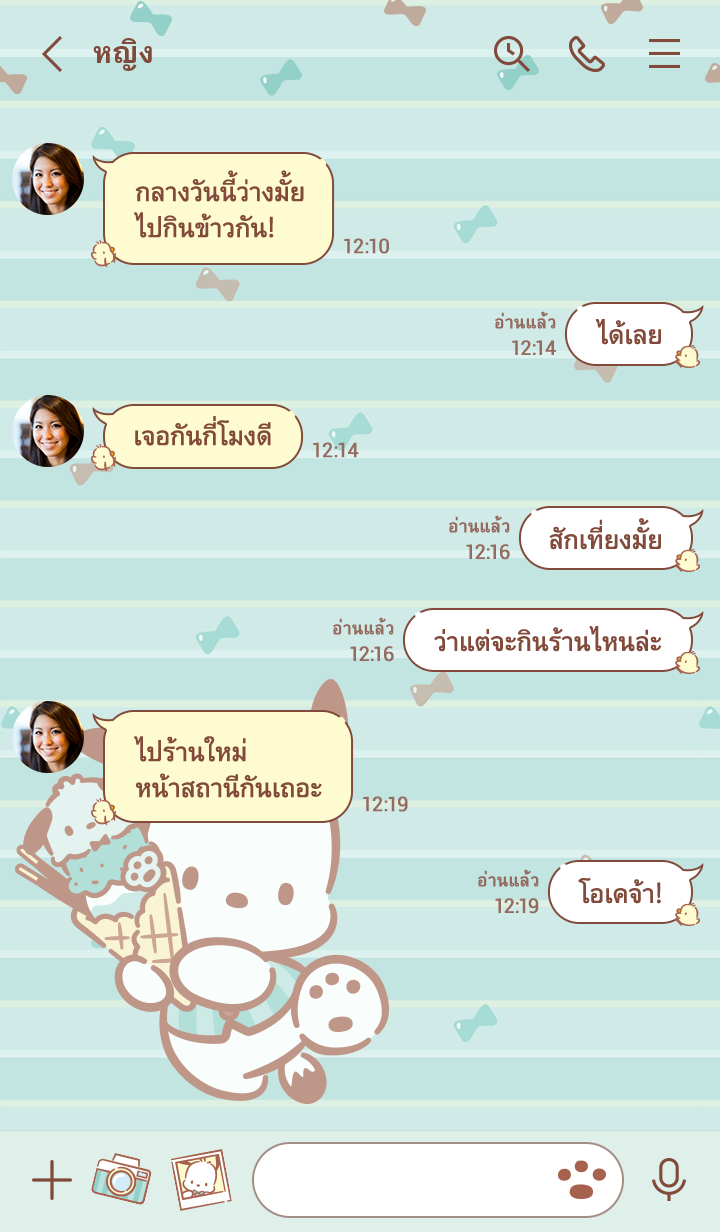Go back from the หญิง chat
The height and width of the screenshot is (1232, 720).
52,54
